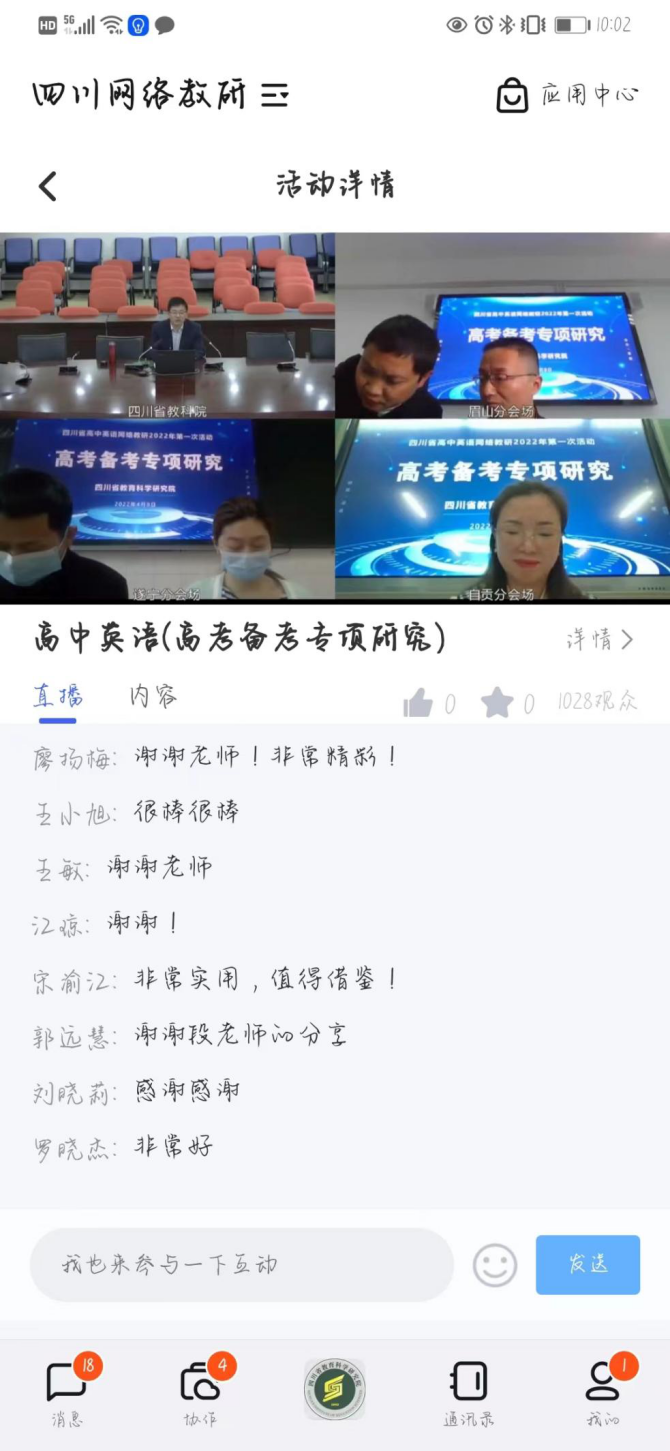This screenshot has height=1451, width=670.
Task: Favorite this activity with the star
Action: tap(497, 703)
